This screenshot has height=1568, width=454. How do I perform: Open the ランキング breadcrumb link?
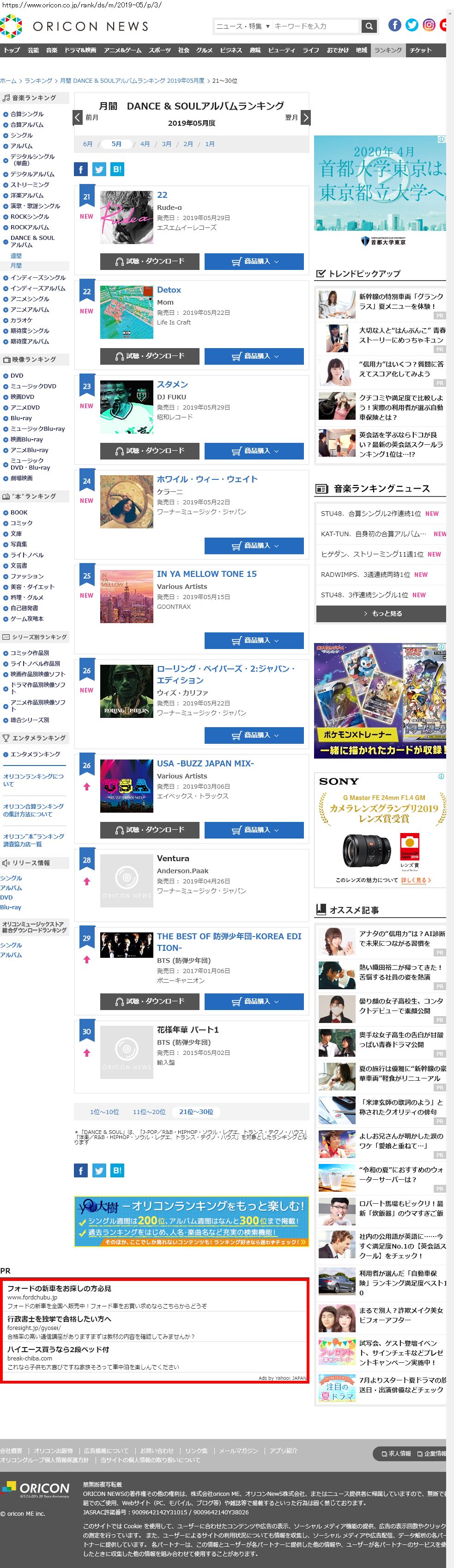[x=38, y=80]
